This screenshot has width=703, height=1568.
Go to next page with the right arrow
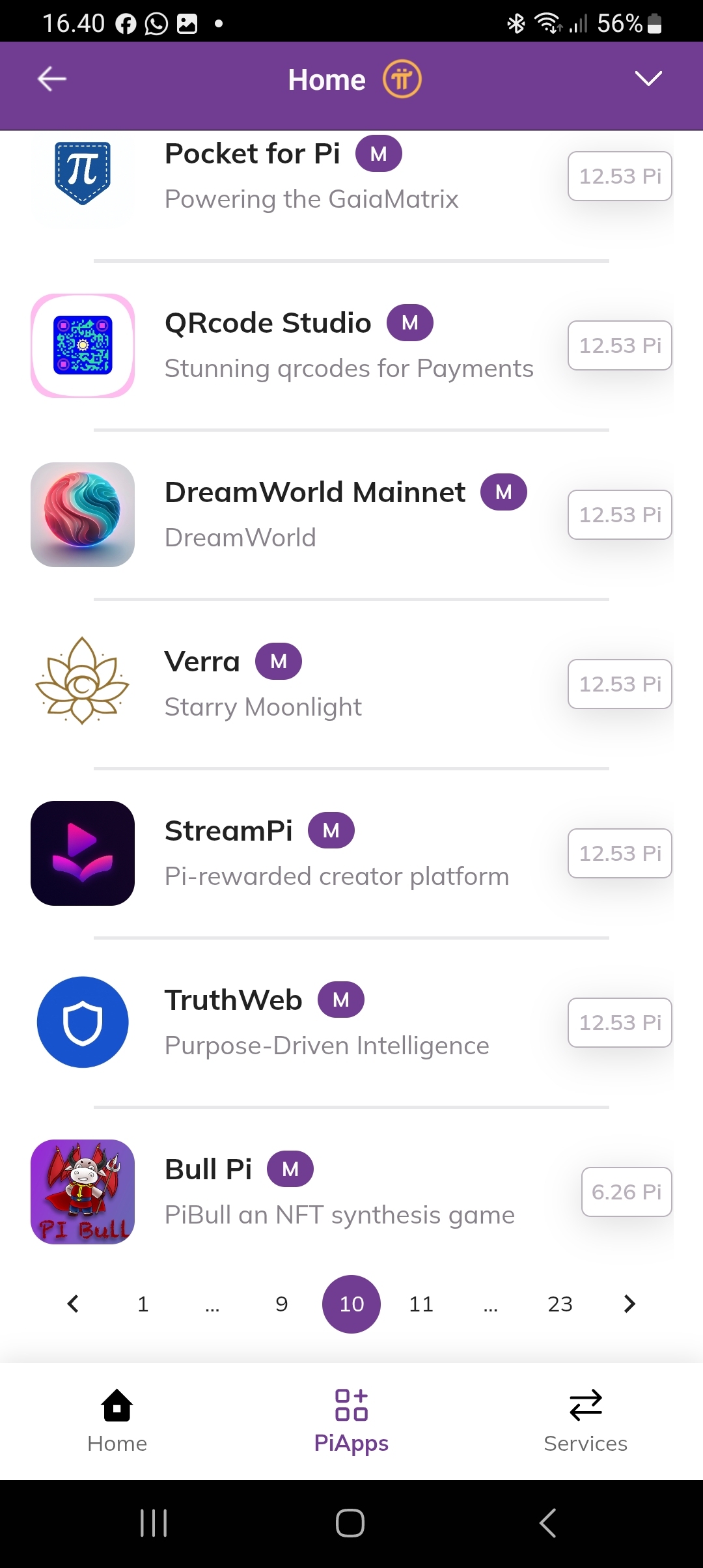point(629,1304)
